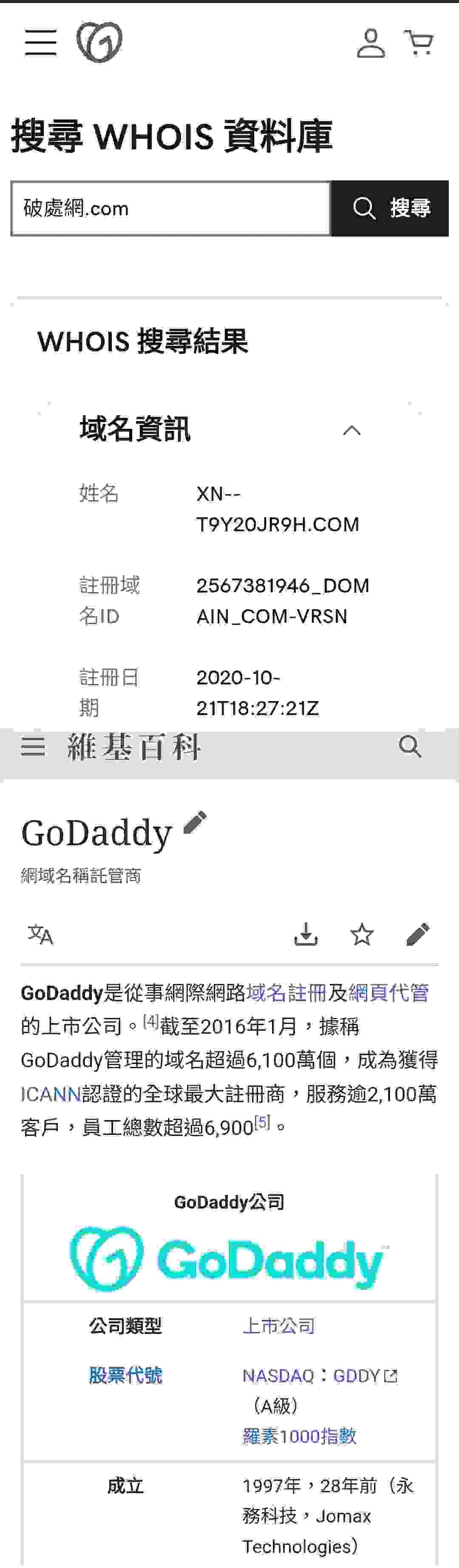Search Wikipedia with the magnifier icon

coord(410,746)
